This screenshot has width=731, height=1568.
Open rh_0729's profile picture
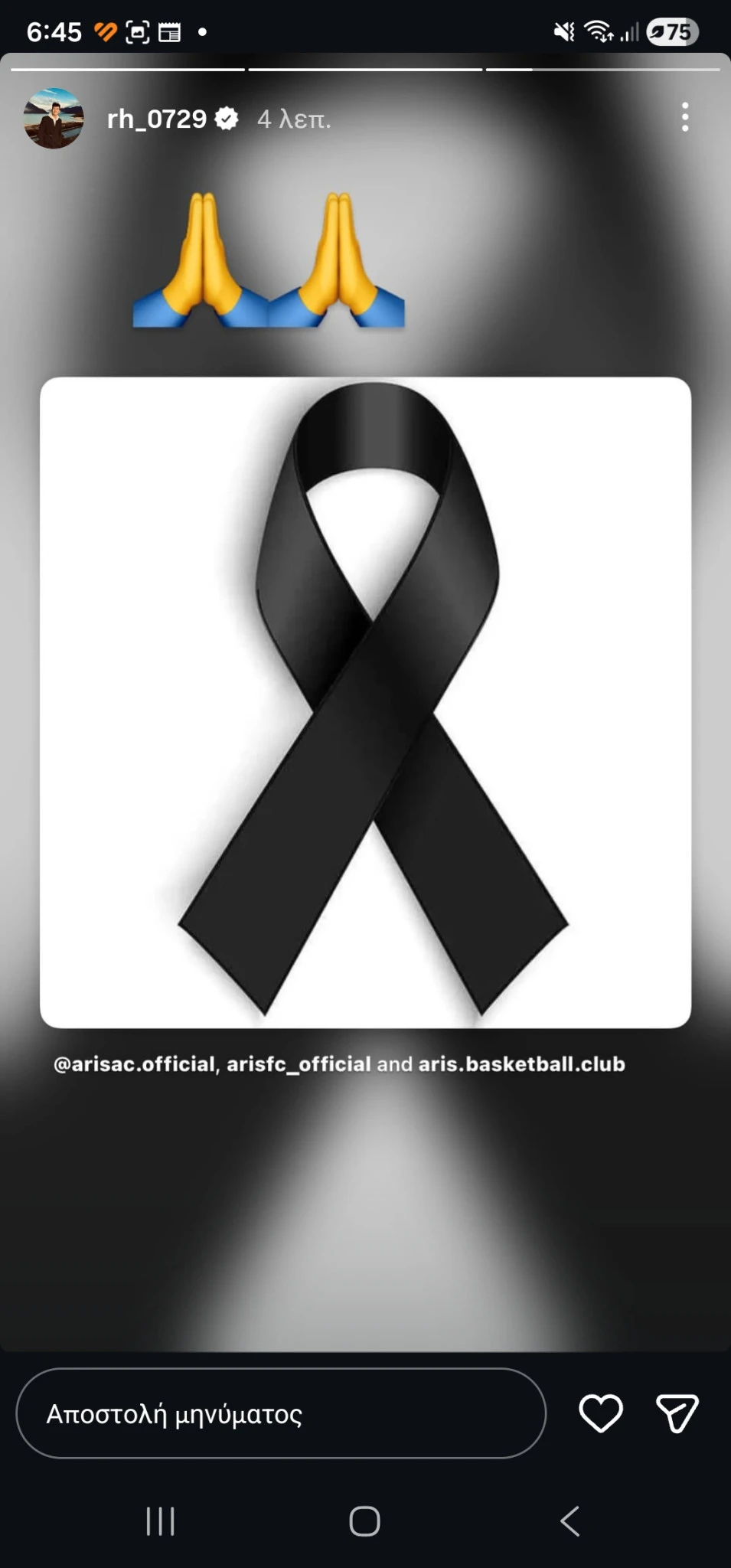coord(54,119)
